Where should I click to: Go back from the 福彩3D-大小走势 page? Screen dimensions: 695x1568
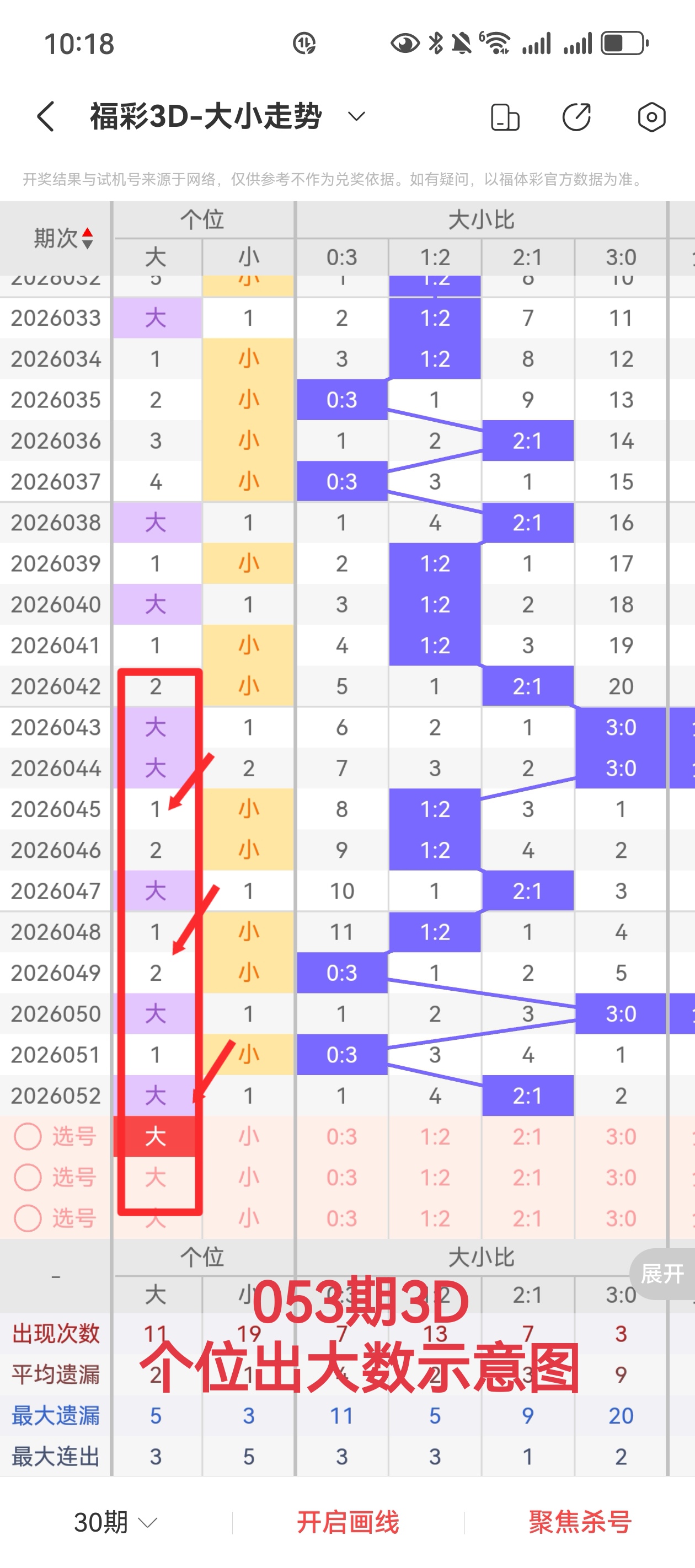tap(46, 116)
